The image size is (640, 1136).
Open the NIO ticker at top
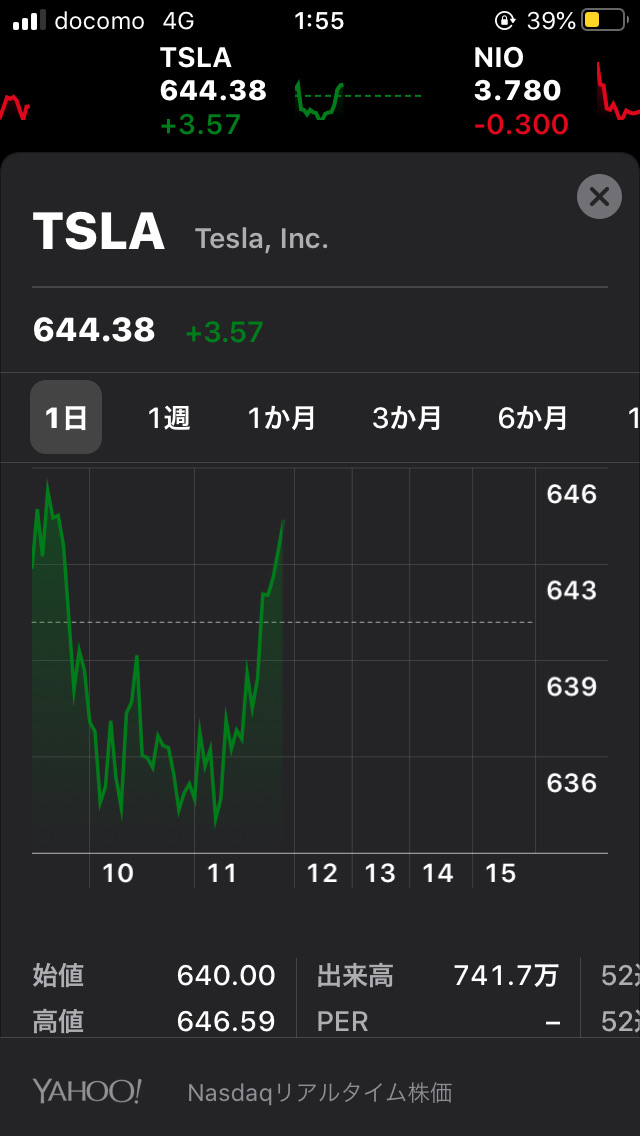tap(520, 90)
